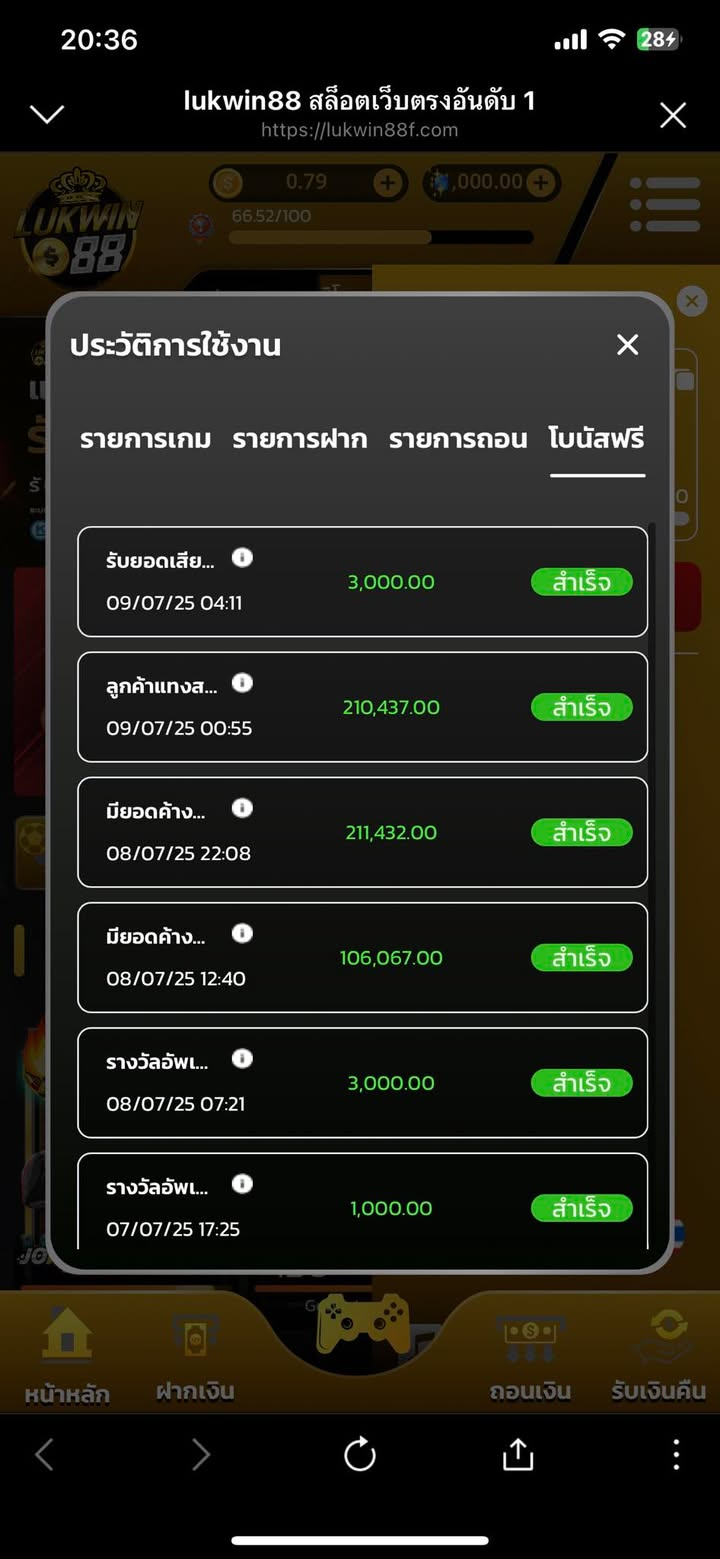
Task: Show info for the 08/07/25 12:40 entry
Action: (242, 933)
